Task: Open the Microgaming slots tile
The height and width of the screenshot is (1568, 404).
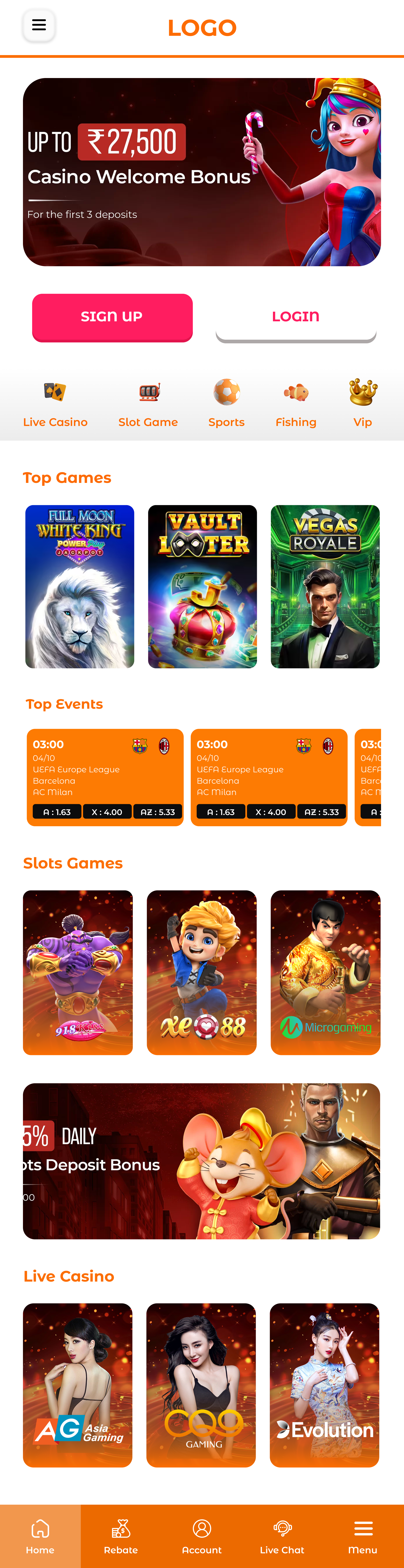Action: [x=325, y=972]
